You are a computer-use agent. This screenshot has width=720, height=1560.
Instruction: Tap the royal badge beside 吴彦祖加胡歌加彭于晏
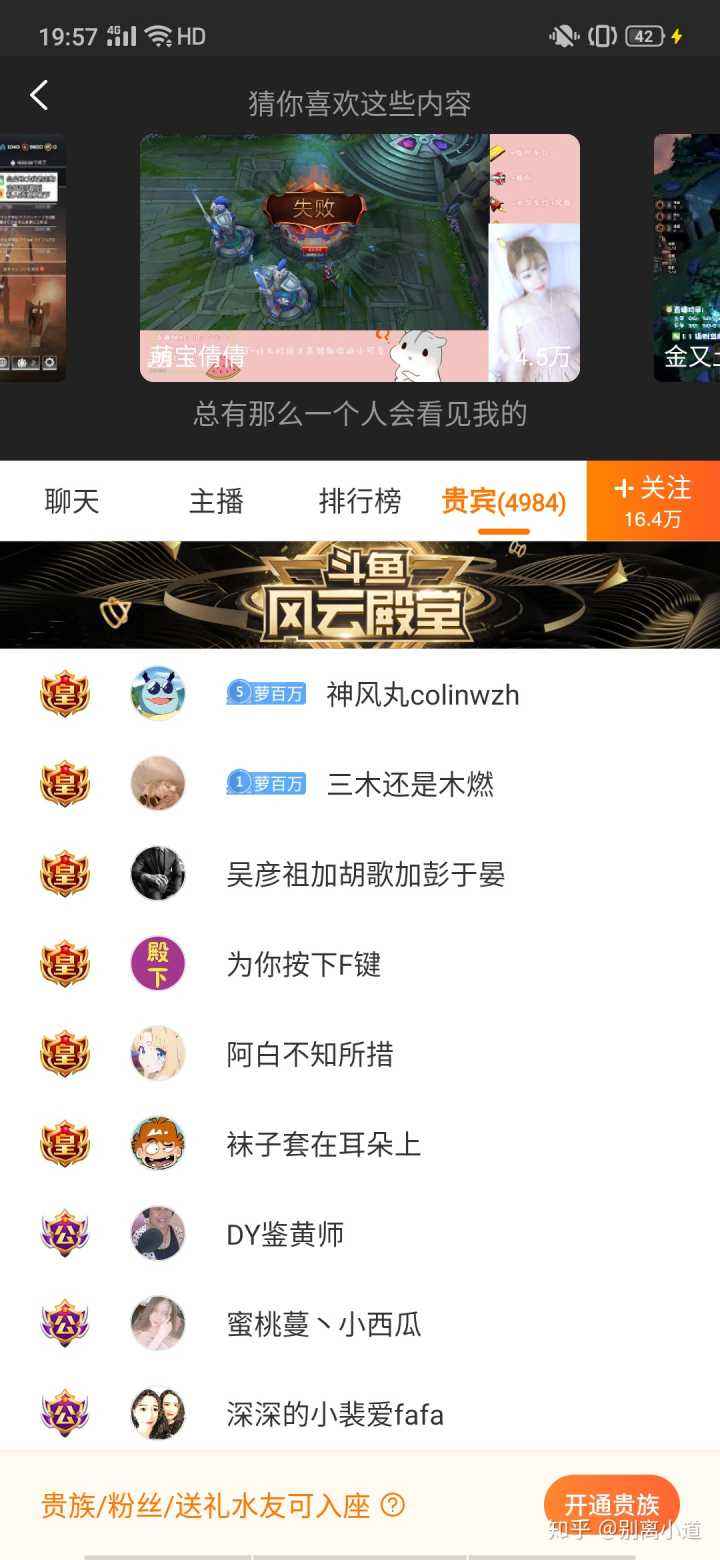64,873
